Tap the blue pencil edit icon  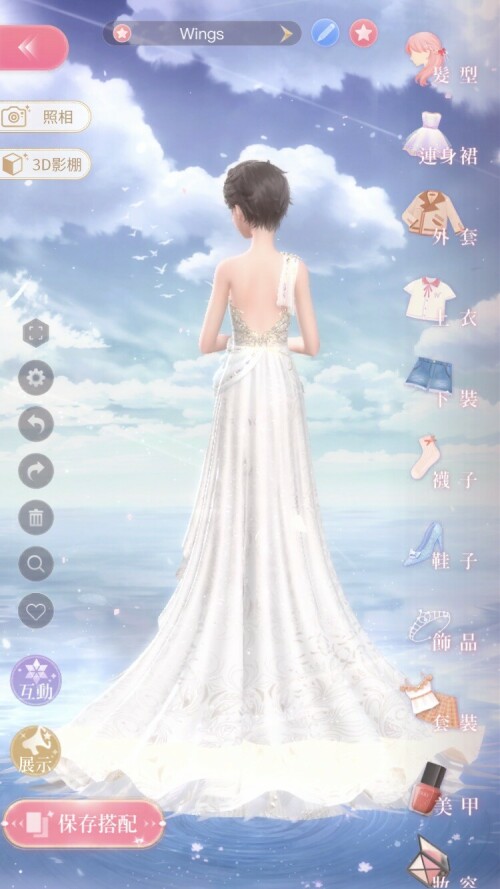(x=325, y=33)
